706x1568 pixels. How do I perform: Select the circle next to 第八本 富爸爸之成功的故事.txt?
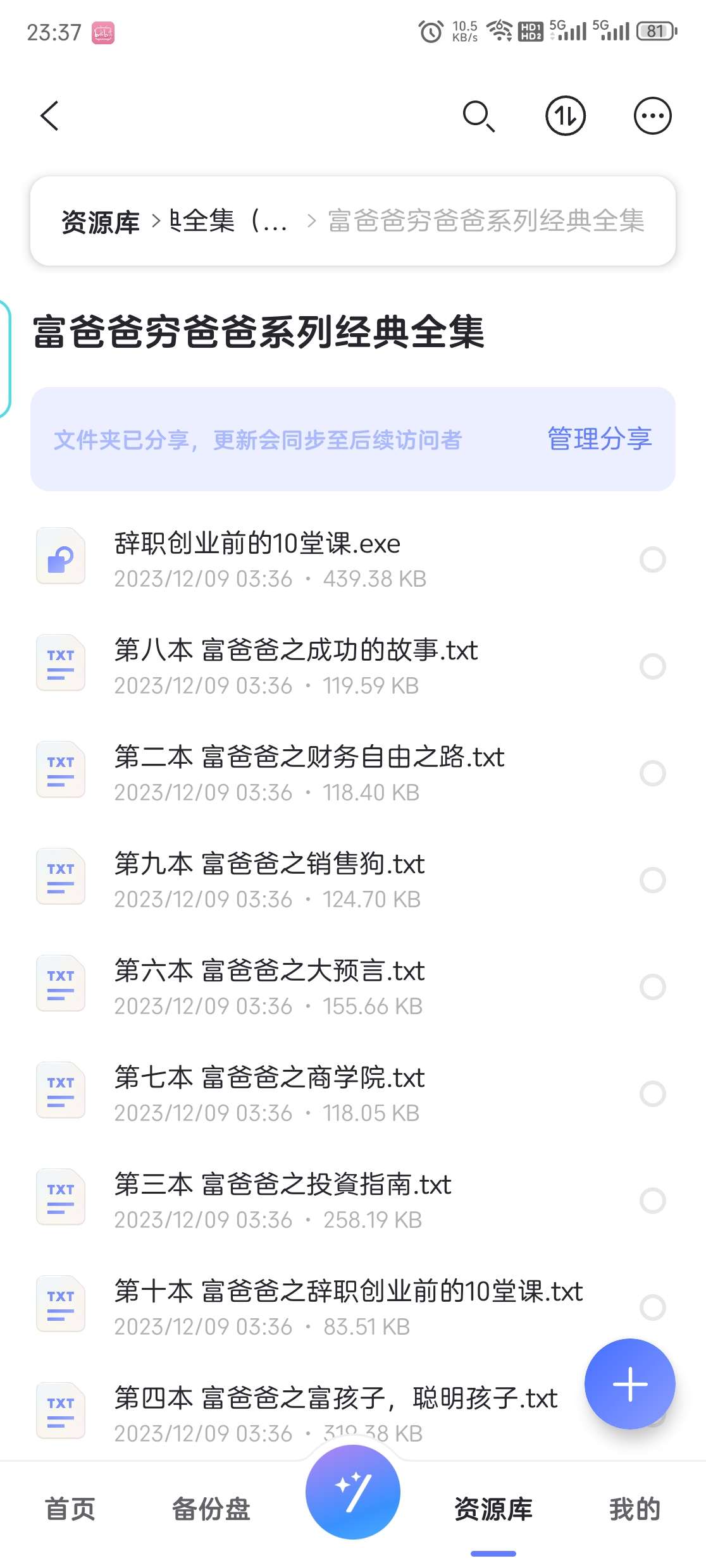pyautogui.click(x=652, y=666)
